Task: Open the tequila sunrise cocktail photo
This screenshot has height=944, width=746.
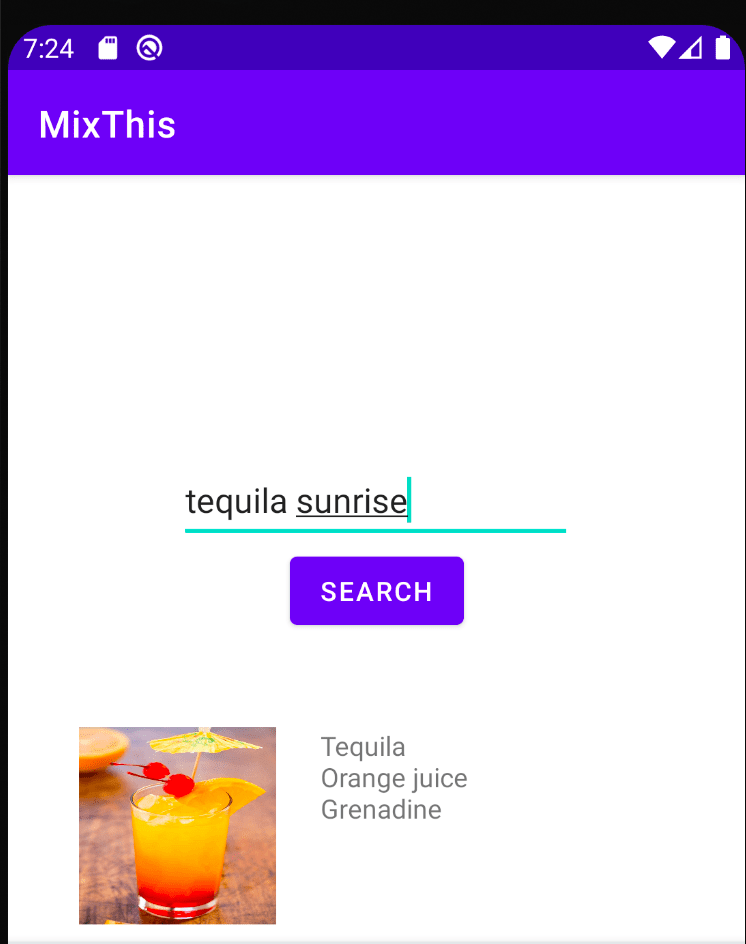Action: pyautogui.click(x=177, y=825)
